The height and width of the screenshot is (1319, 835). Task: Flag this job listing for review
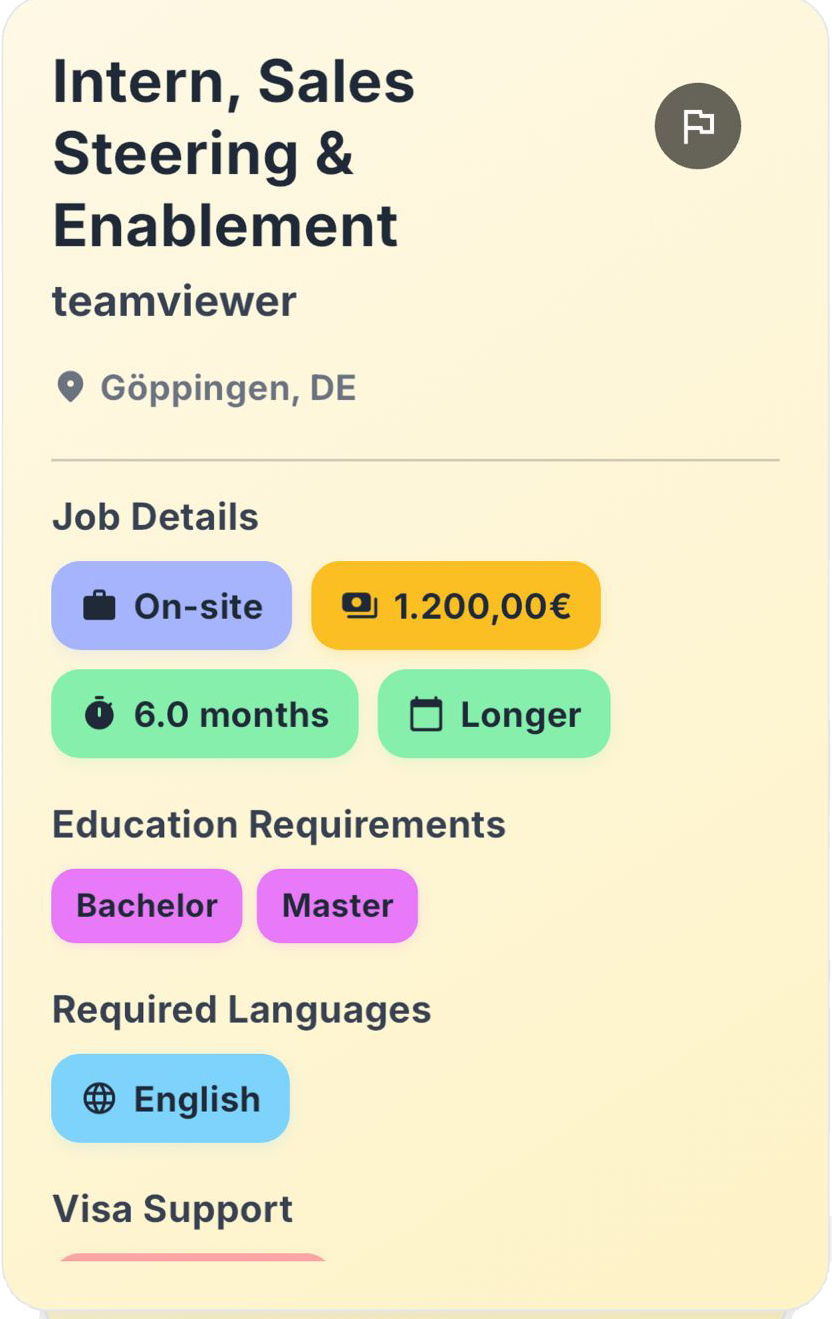tap(697, 126)
